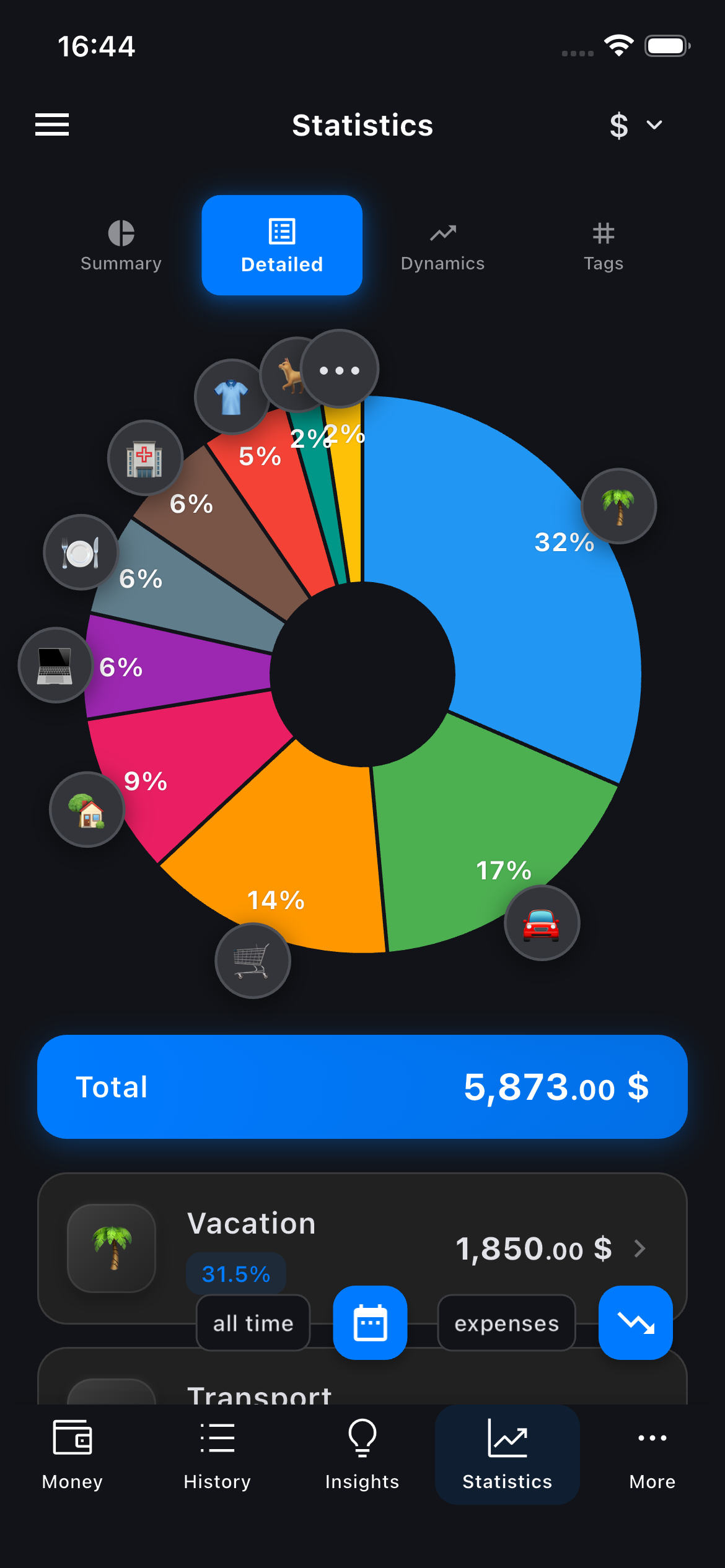Tap the plate and cutlery Restaurants icon

(80, 552)
